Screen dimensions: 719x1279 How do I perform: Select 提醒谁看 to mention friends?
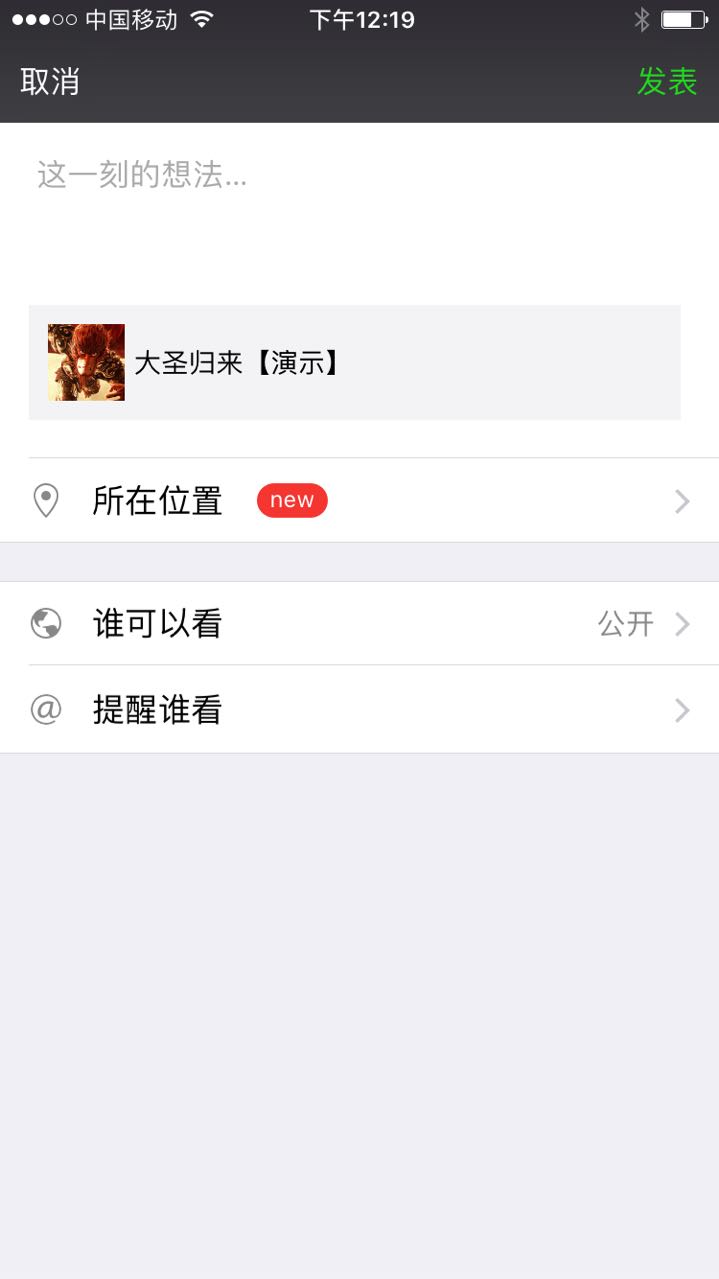click(x=359, y=710)
